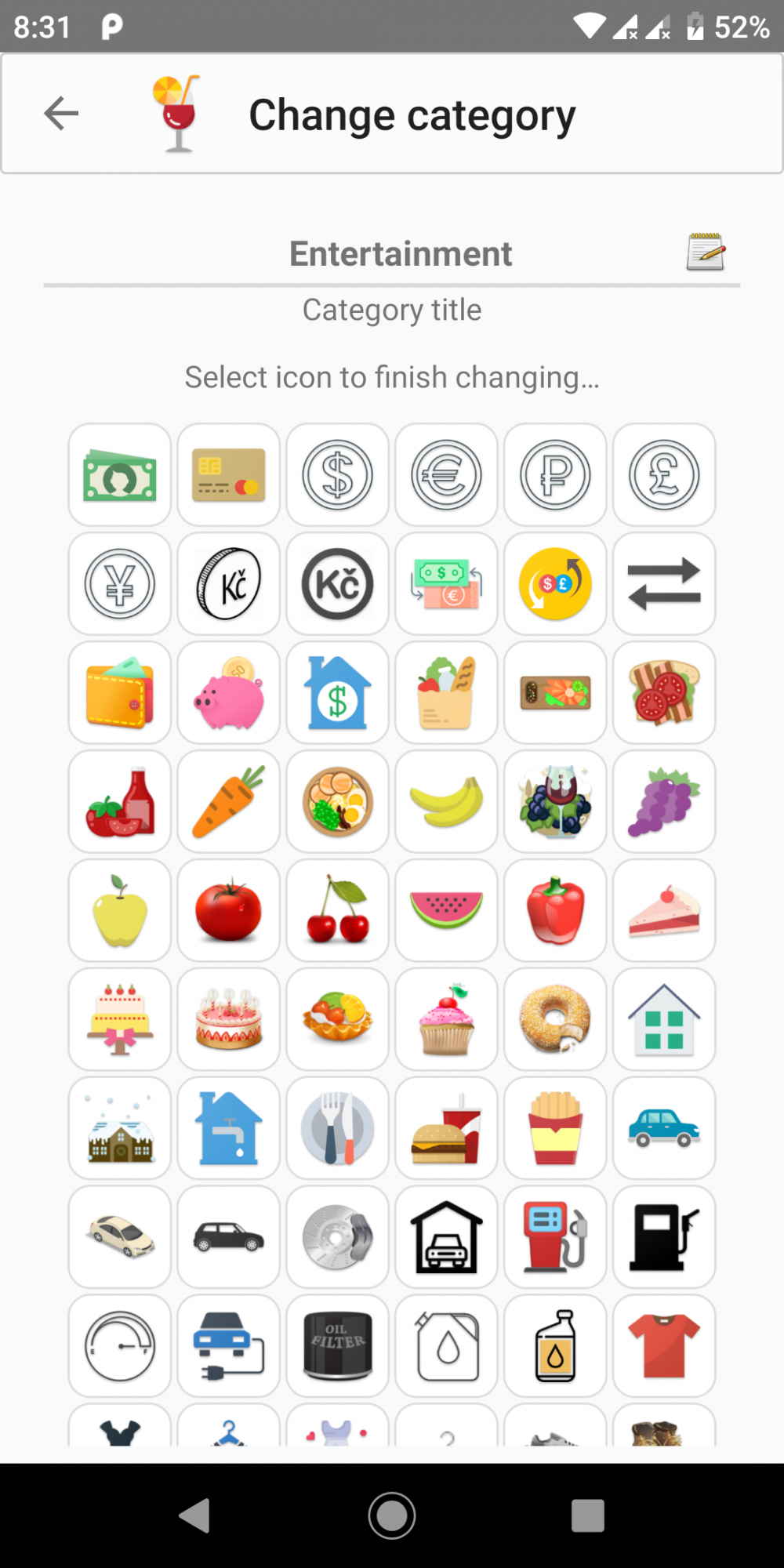Image resolution: width=784 pixels, height=1568 pixels.
Task: Choose the credit card icon
Action: tap(228, 475)
